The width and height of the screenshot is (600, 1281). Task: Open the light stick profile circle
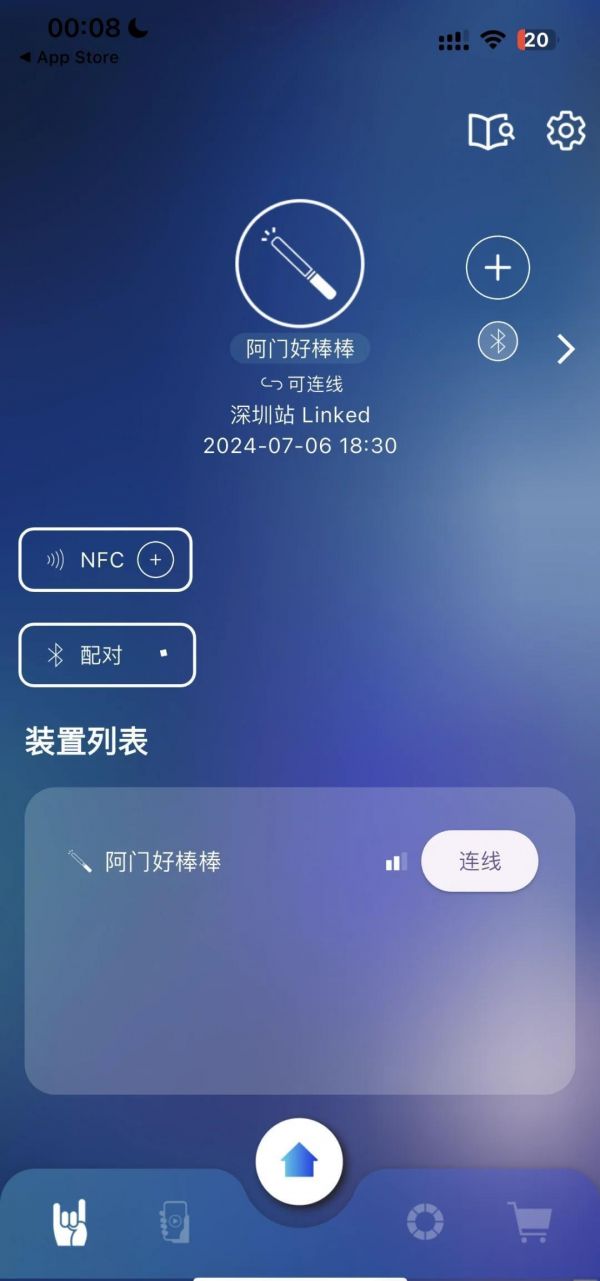pyautogui.click(x=300, y=264)
